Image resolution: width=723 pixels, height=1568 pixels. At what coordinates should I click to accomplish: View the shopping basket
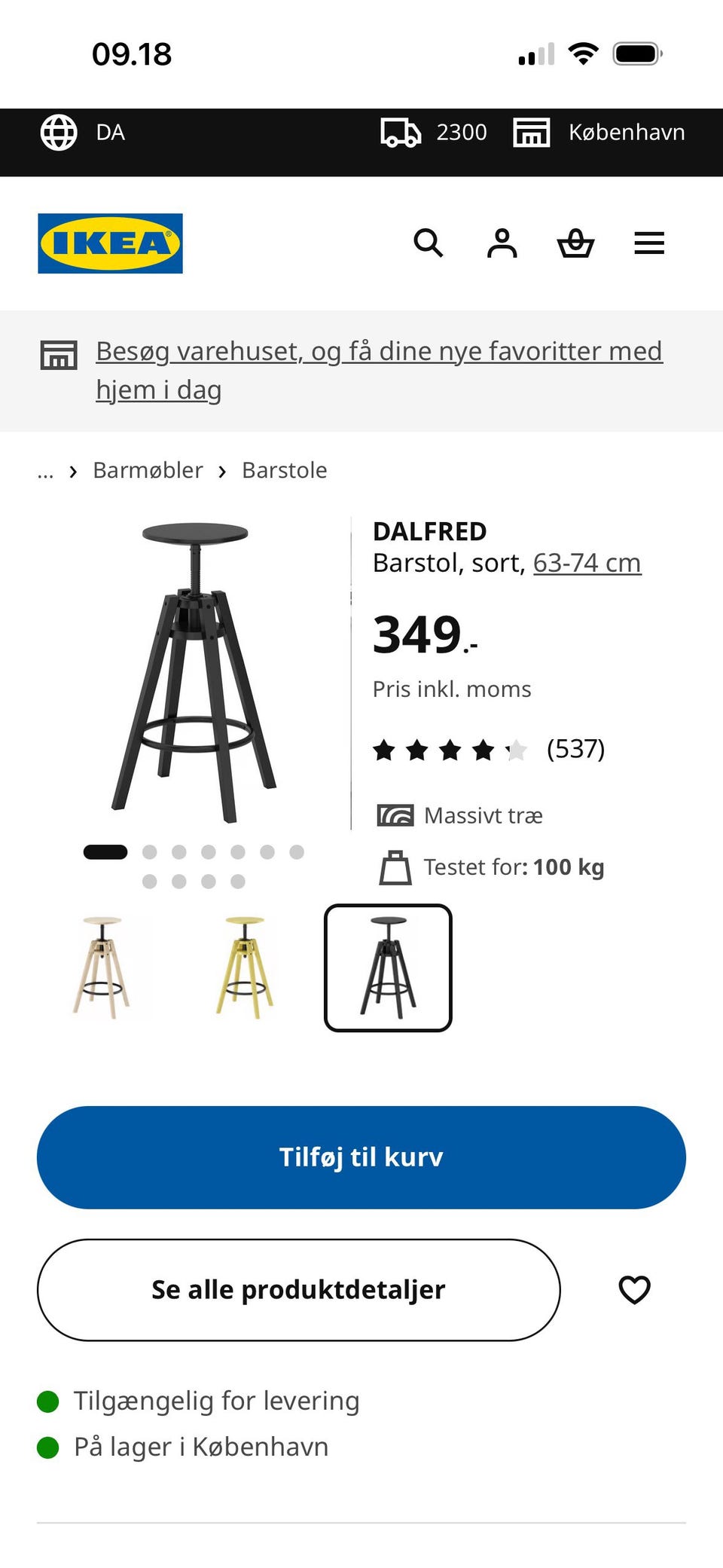[575, 243]
